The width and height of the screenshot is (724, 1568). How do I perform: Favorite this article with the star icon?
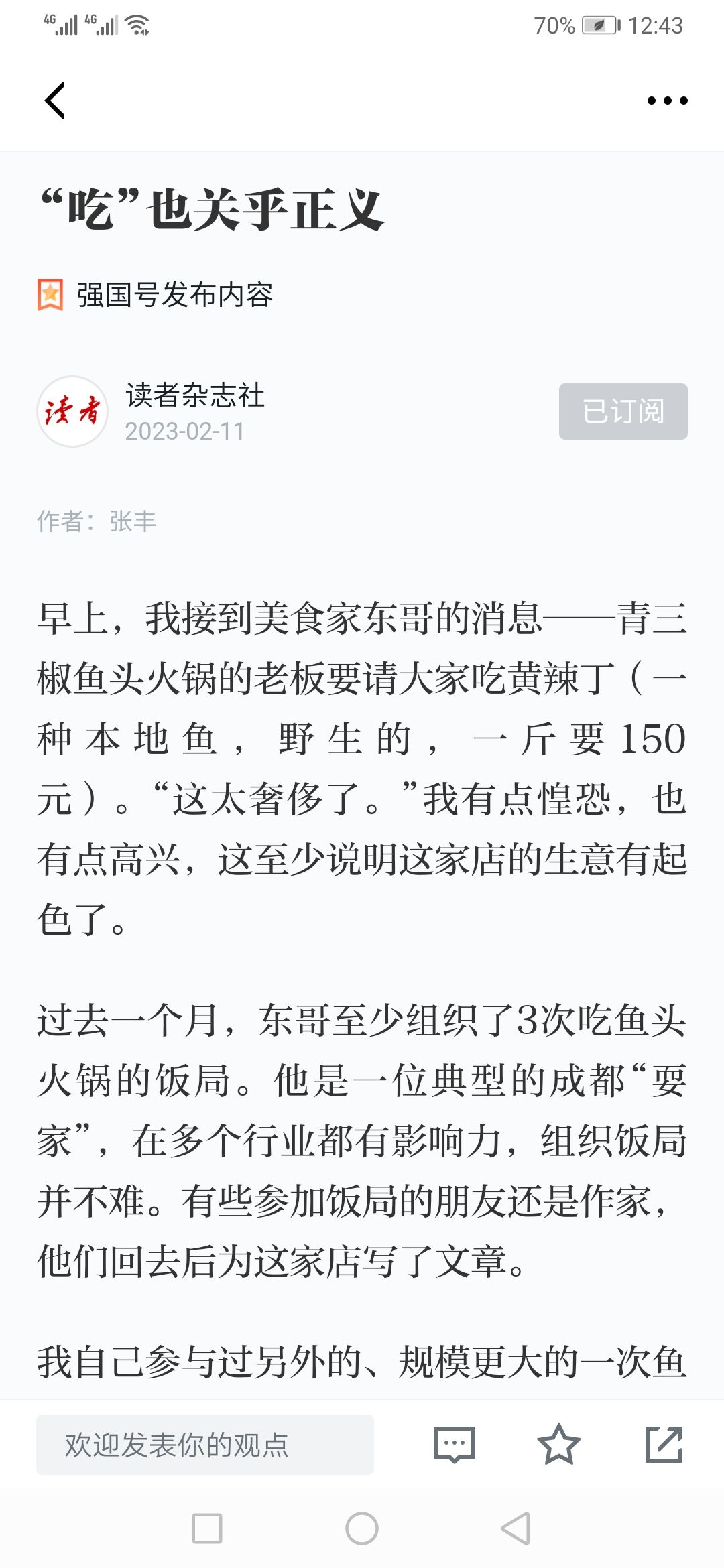(x=558, y=1445)
